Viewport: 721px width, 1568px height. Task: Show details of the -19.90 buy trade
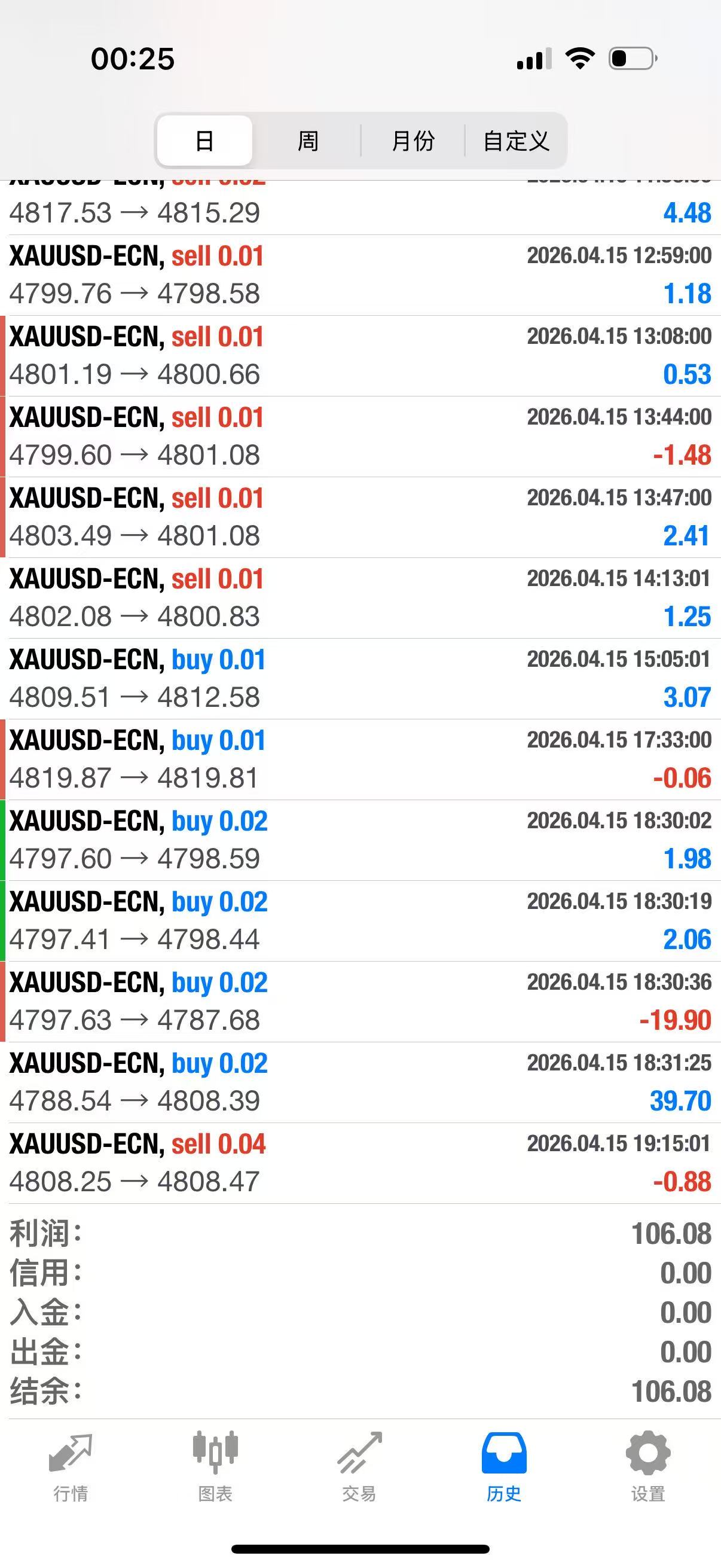coord(360,1002)
